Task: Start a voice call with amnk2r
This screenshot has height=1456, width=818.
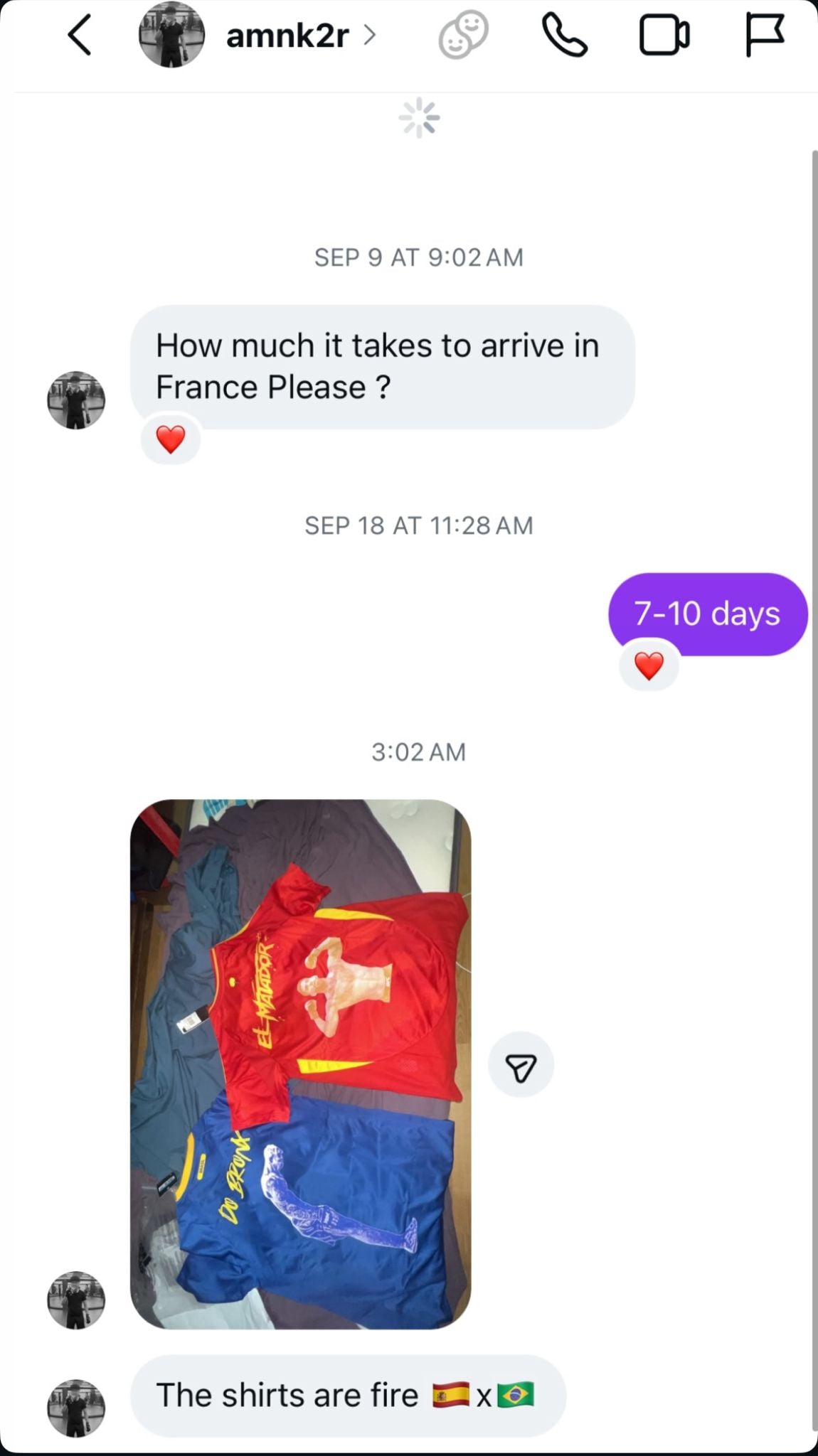Action: point(565,36)
